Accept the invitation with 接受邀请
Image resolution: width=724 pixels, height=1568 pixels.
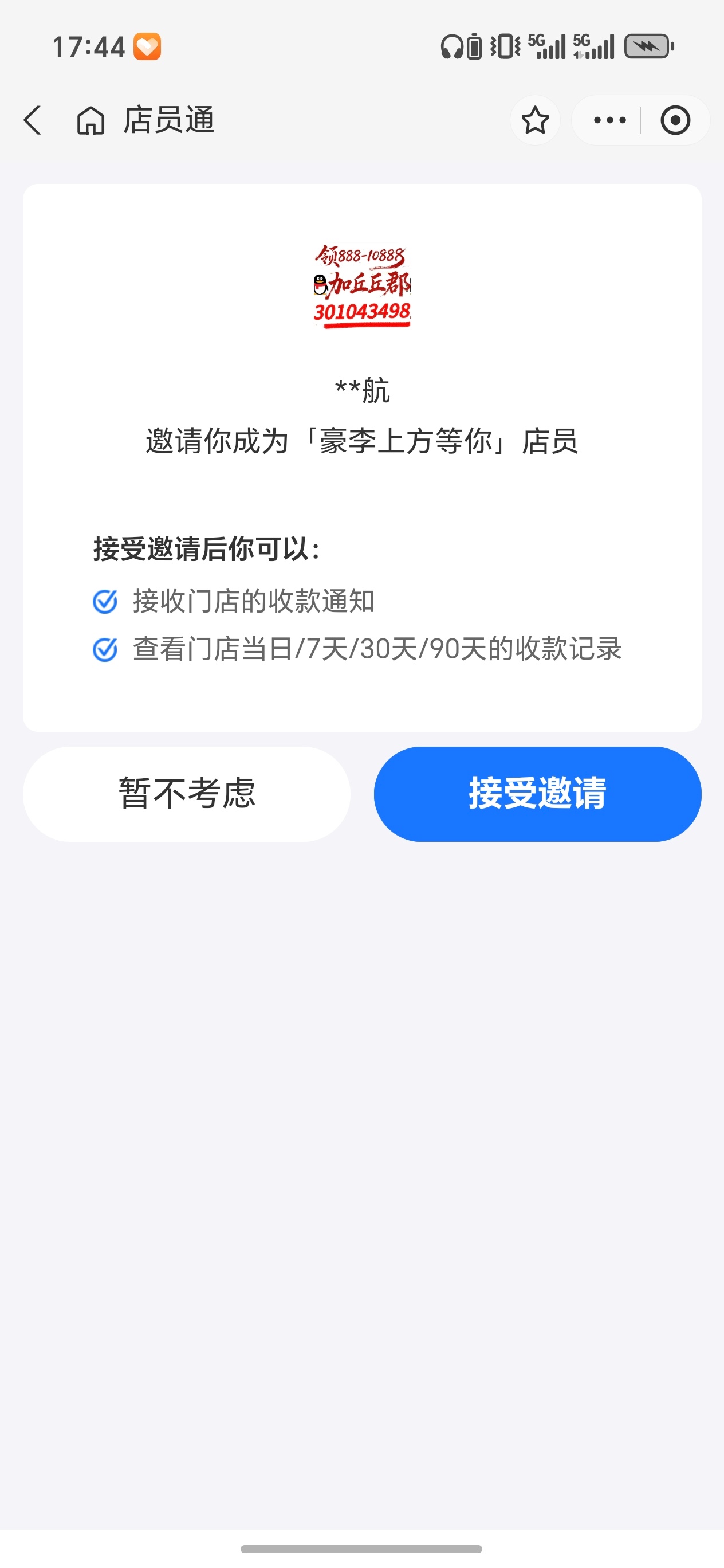[537, 794]
